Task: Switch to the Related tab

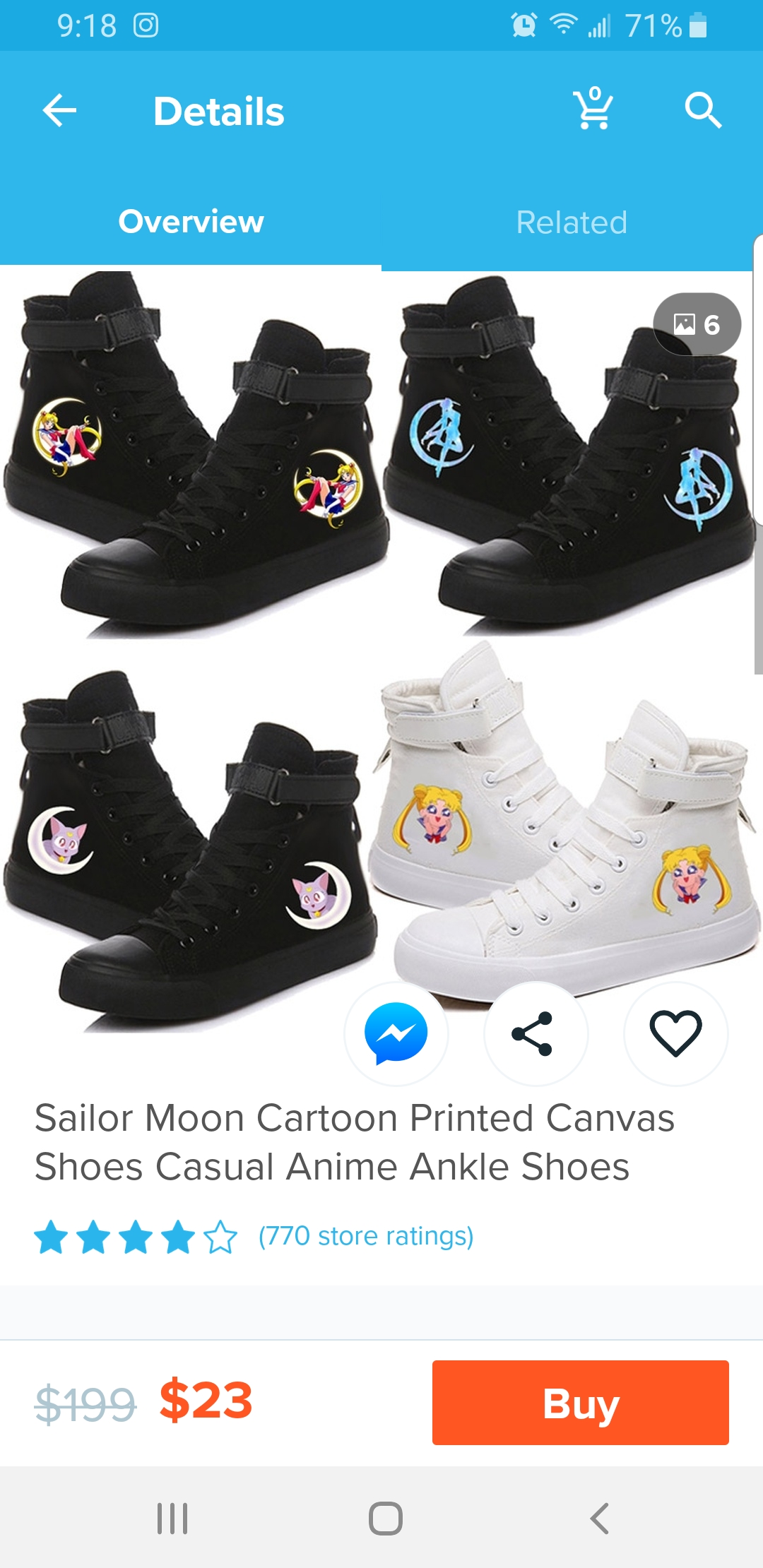Action: coord(572,222)
